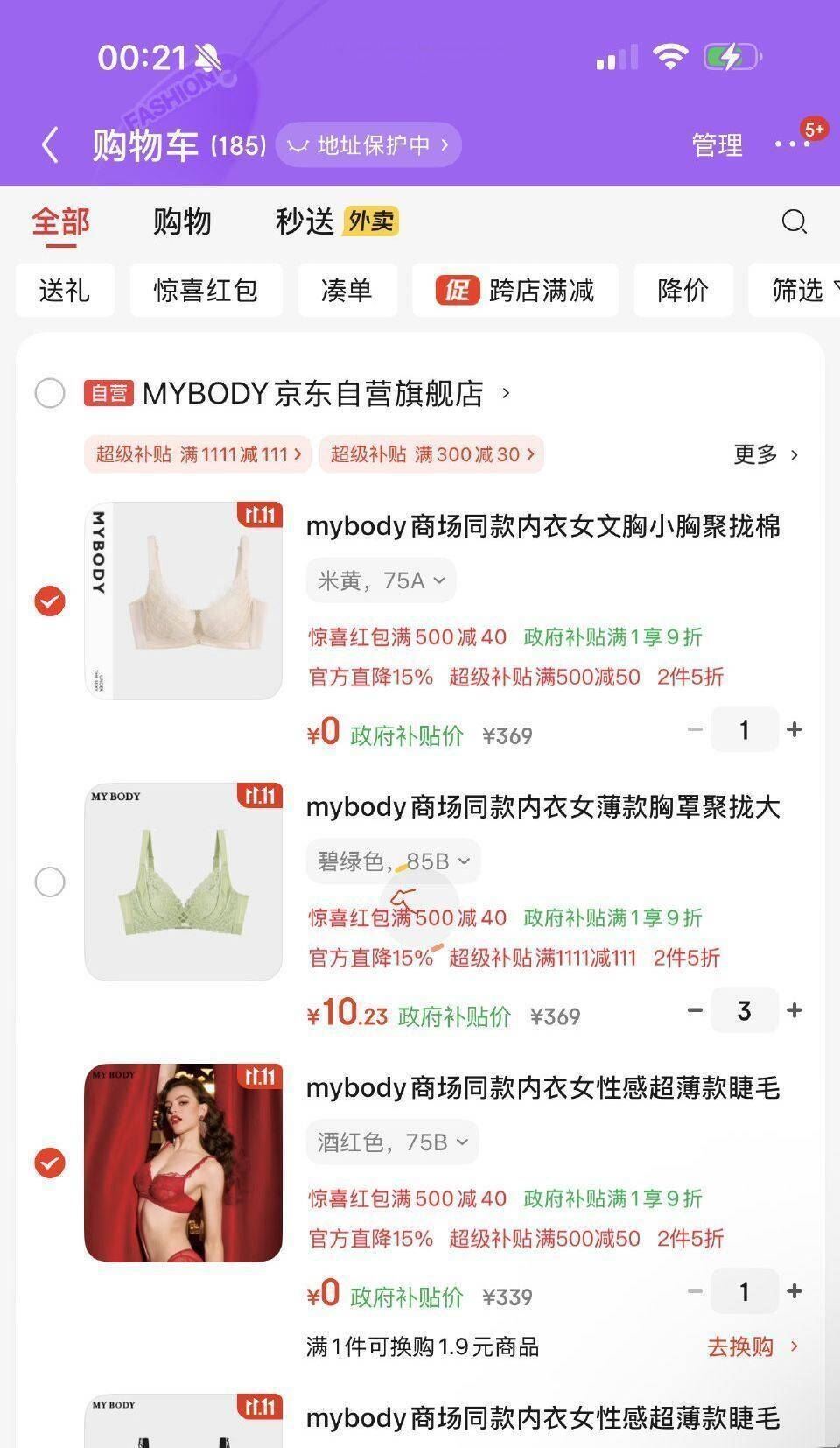Tap 管理 to manage cart items

716,144
